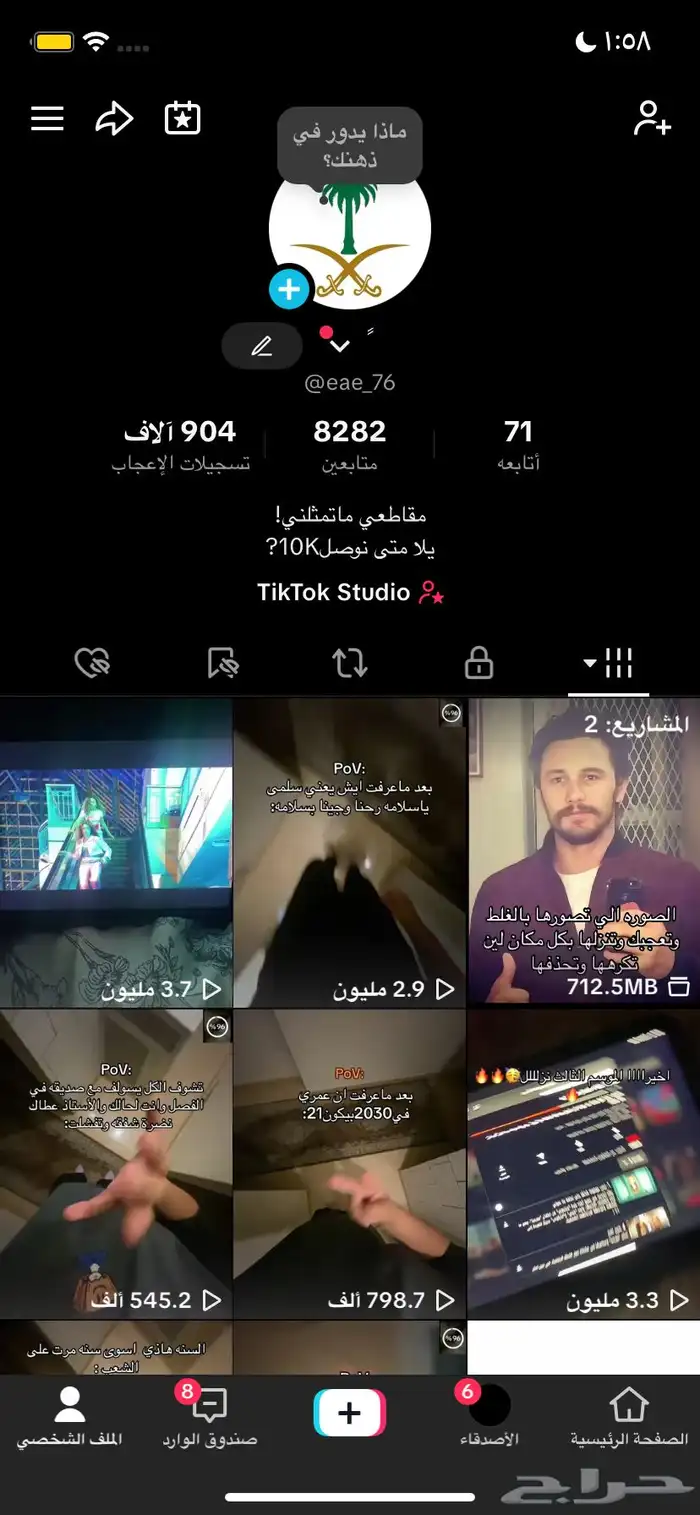
Task: Share this profile
Action: point(114,119)
